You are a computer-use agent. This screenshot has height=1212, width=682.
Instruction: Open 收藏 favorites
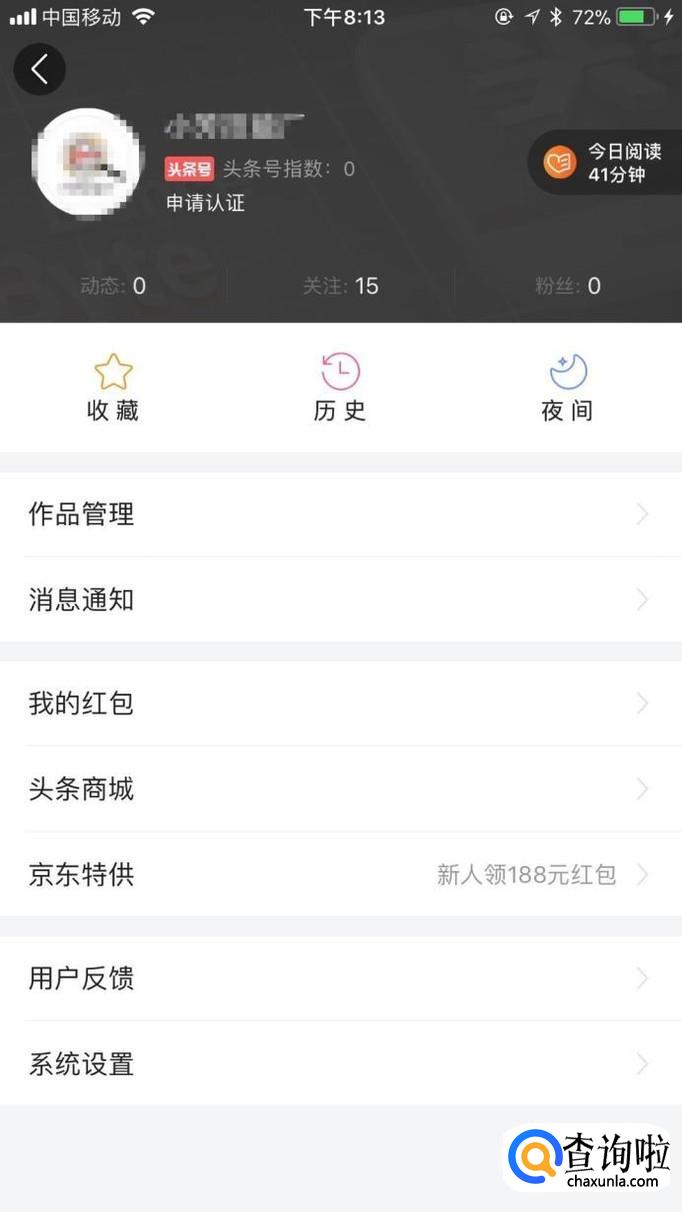pos(113,388)
